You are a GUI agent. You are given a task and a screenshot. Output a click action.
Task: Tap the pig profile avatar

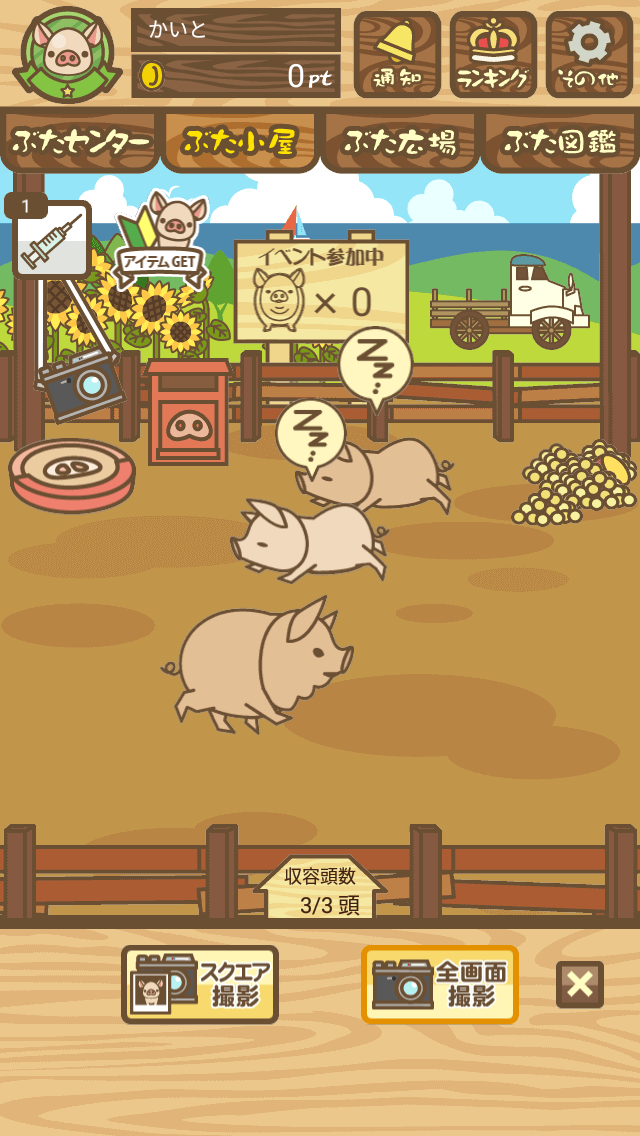click(x=67, y=55)
